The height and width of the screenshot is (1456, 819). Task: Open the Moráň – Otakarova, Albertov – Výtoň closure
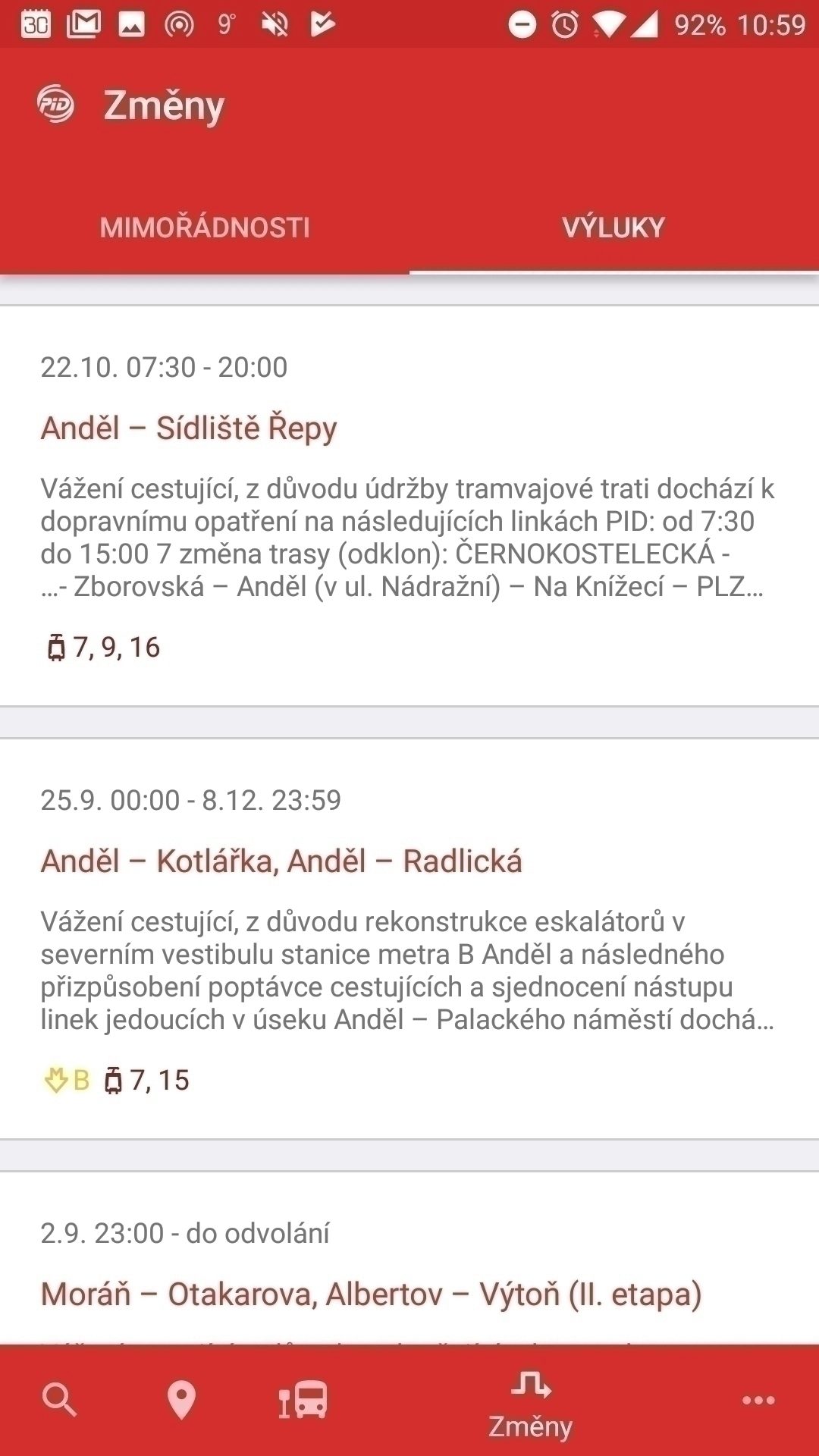coord(409,1259)
